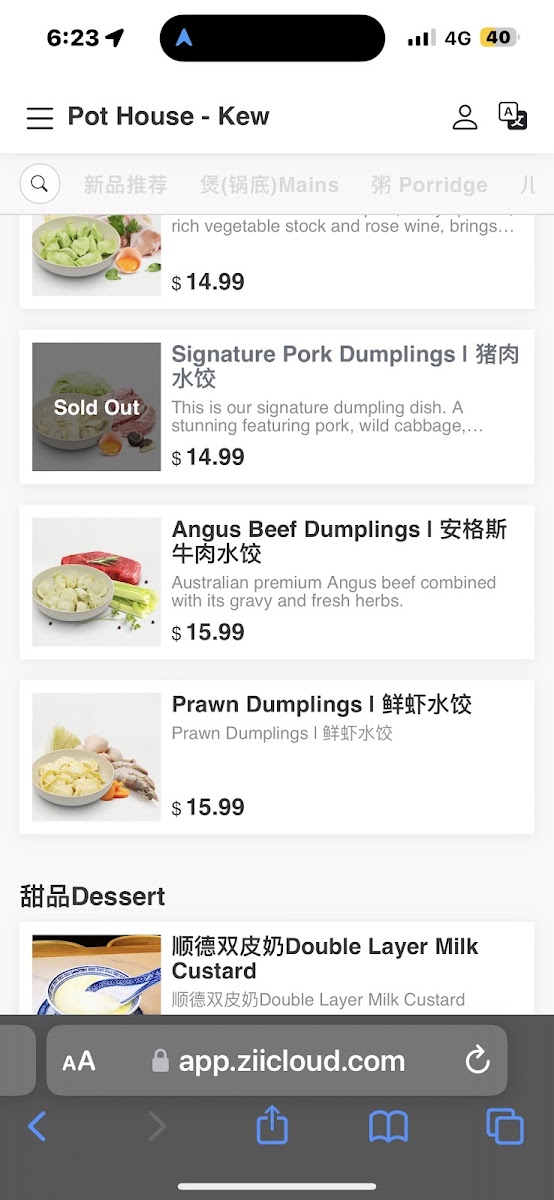This screenshot has width=554, height=1200.
Task: Open the Double Layer Milk Custard item
Action: 277,968
